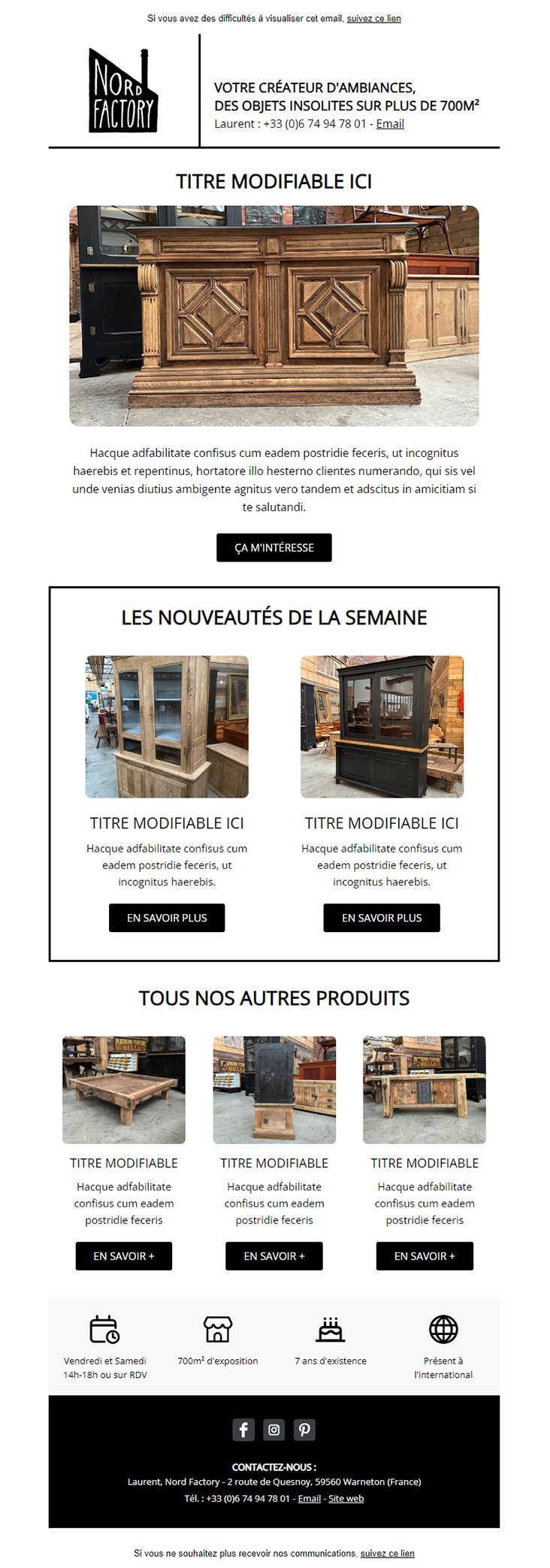Image resolution: width=550 pixels, height=1568 pixels.
Task: Tap EN SAVOIR + under the wooden bed frame
Action: (x=124, y=1256)
